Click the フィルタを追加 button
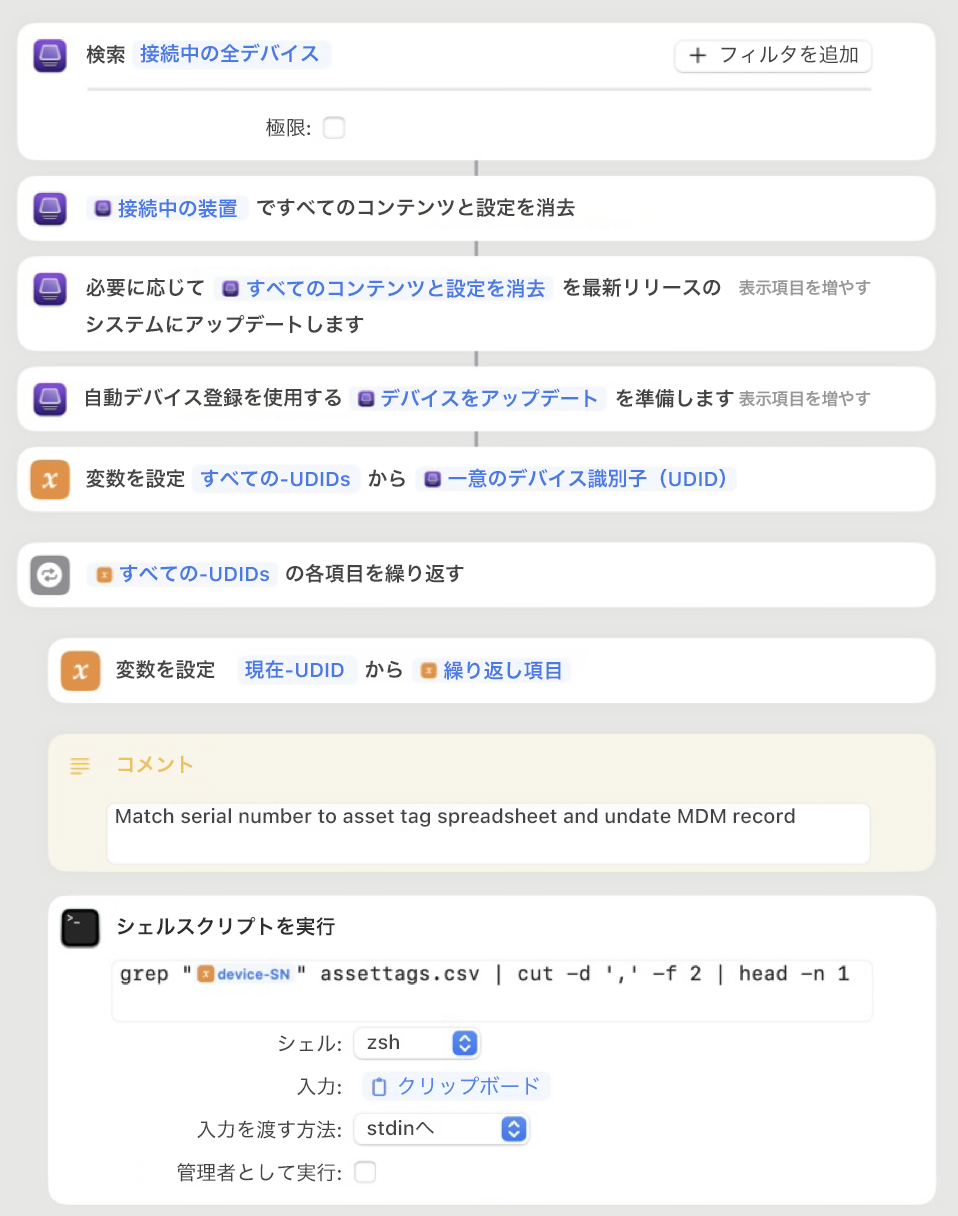 pos(773,56)
